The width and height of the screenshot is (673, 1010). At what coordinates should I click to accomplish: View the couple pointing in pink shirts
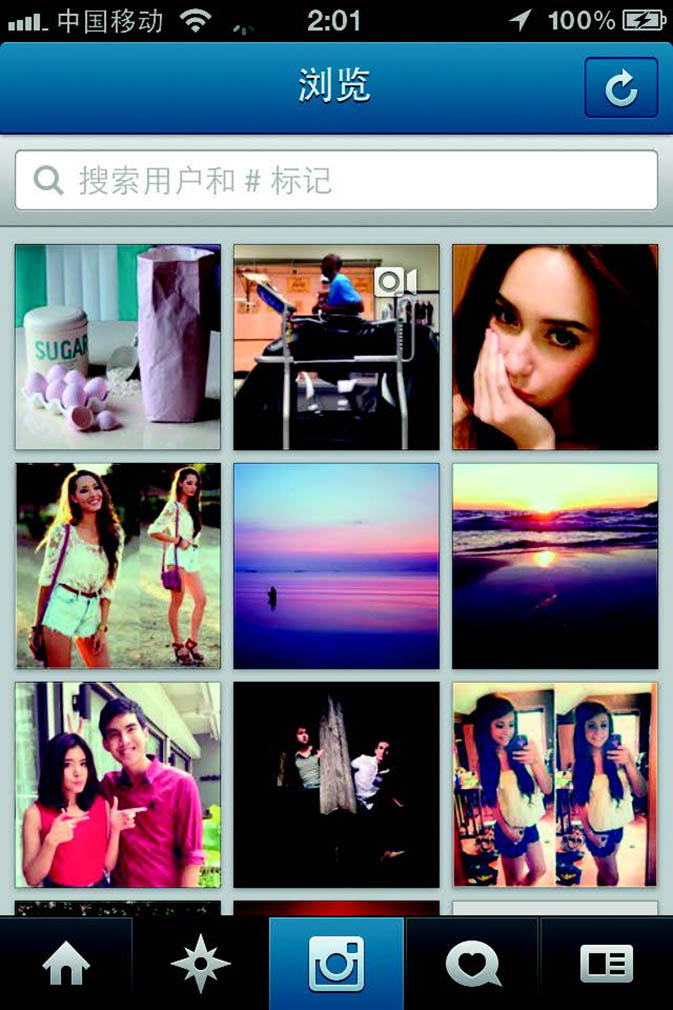[118, 785]
